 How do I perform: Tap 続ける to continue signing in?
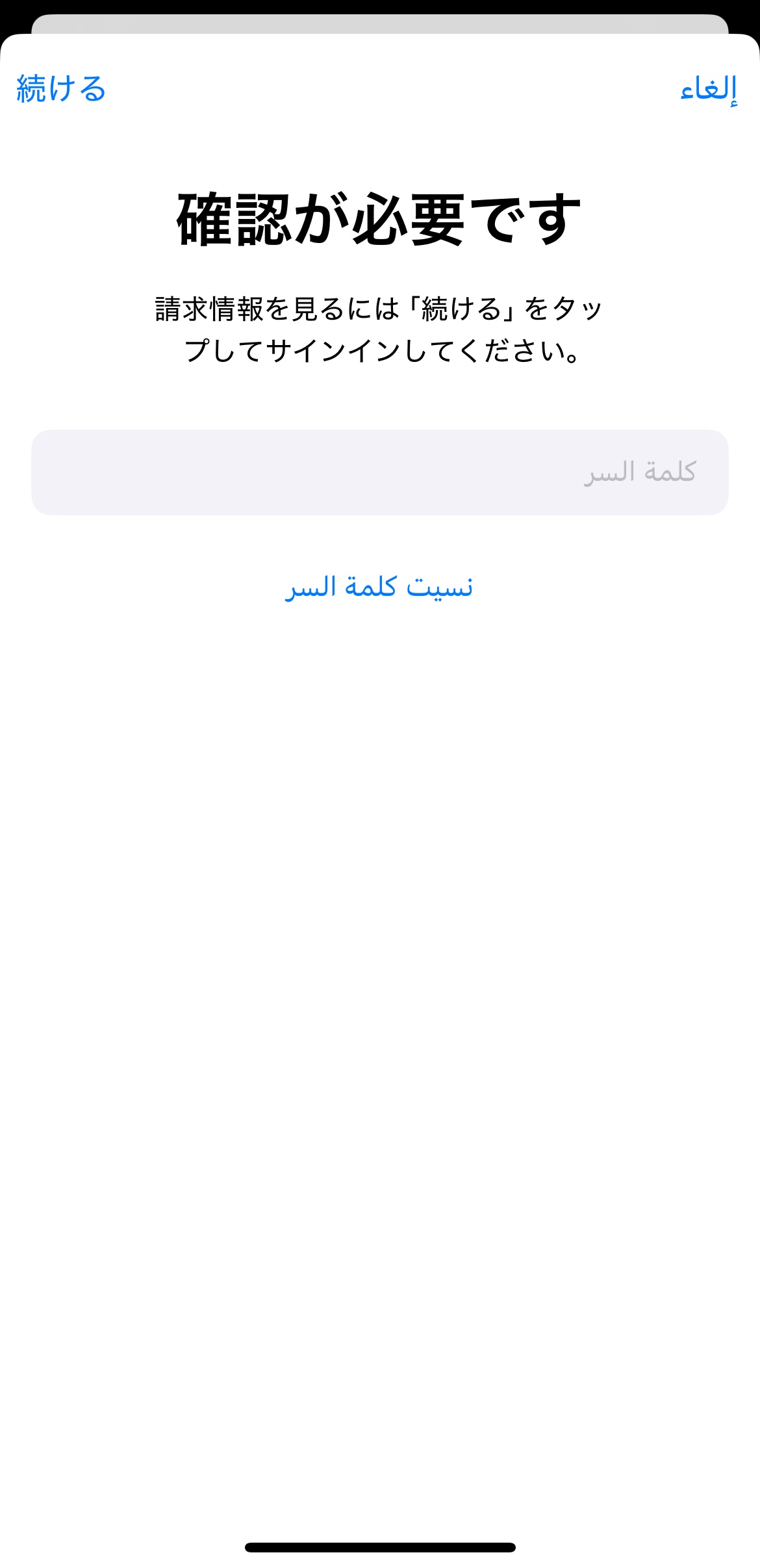tap(61, 88)
